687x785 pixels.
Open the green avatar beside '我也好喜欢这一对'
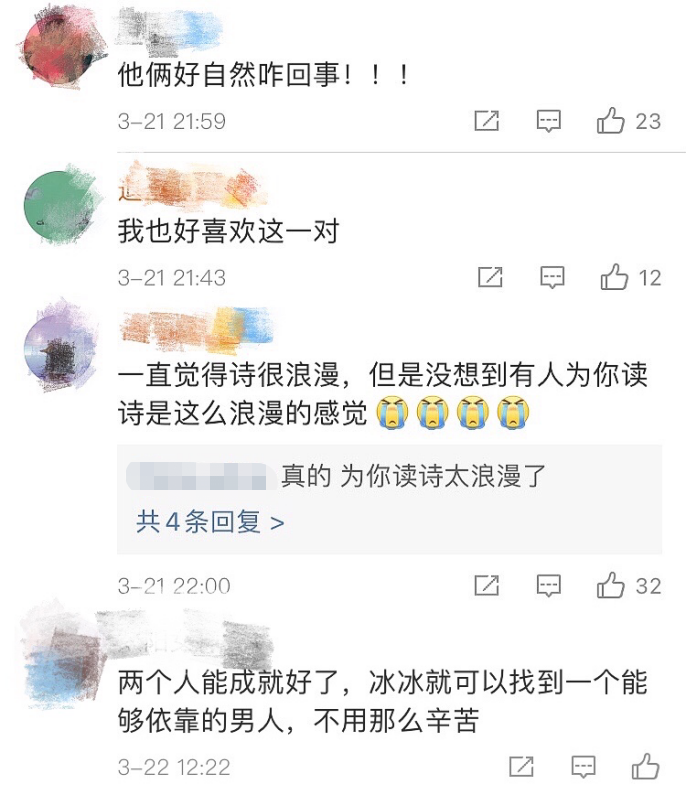click(60, 207)
